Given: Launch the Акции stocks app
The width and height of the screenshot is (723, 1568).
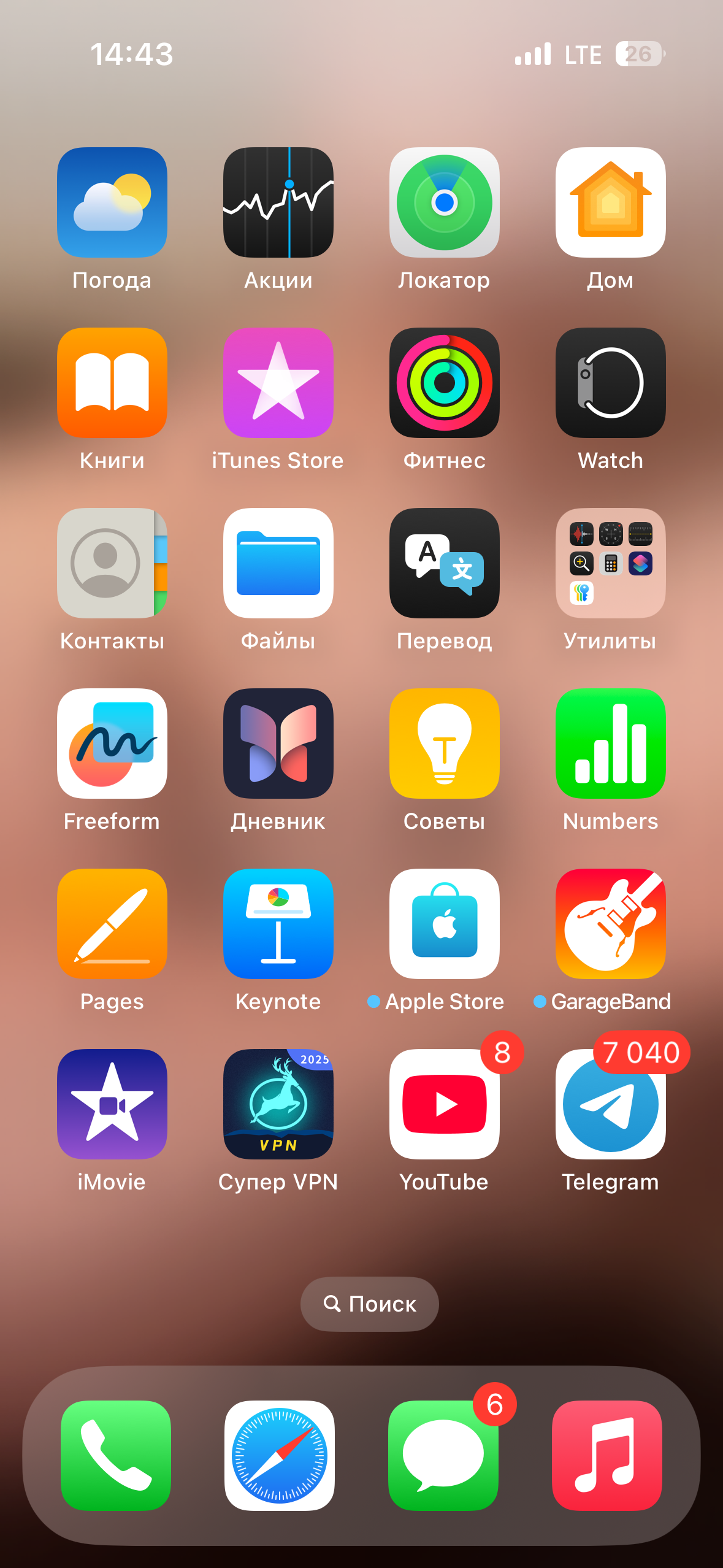Looking at the screenshot, I should click(x=278, y=202).
